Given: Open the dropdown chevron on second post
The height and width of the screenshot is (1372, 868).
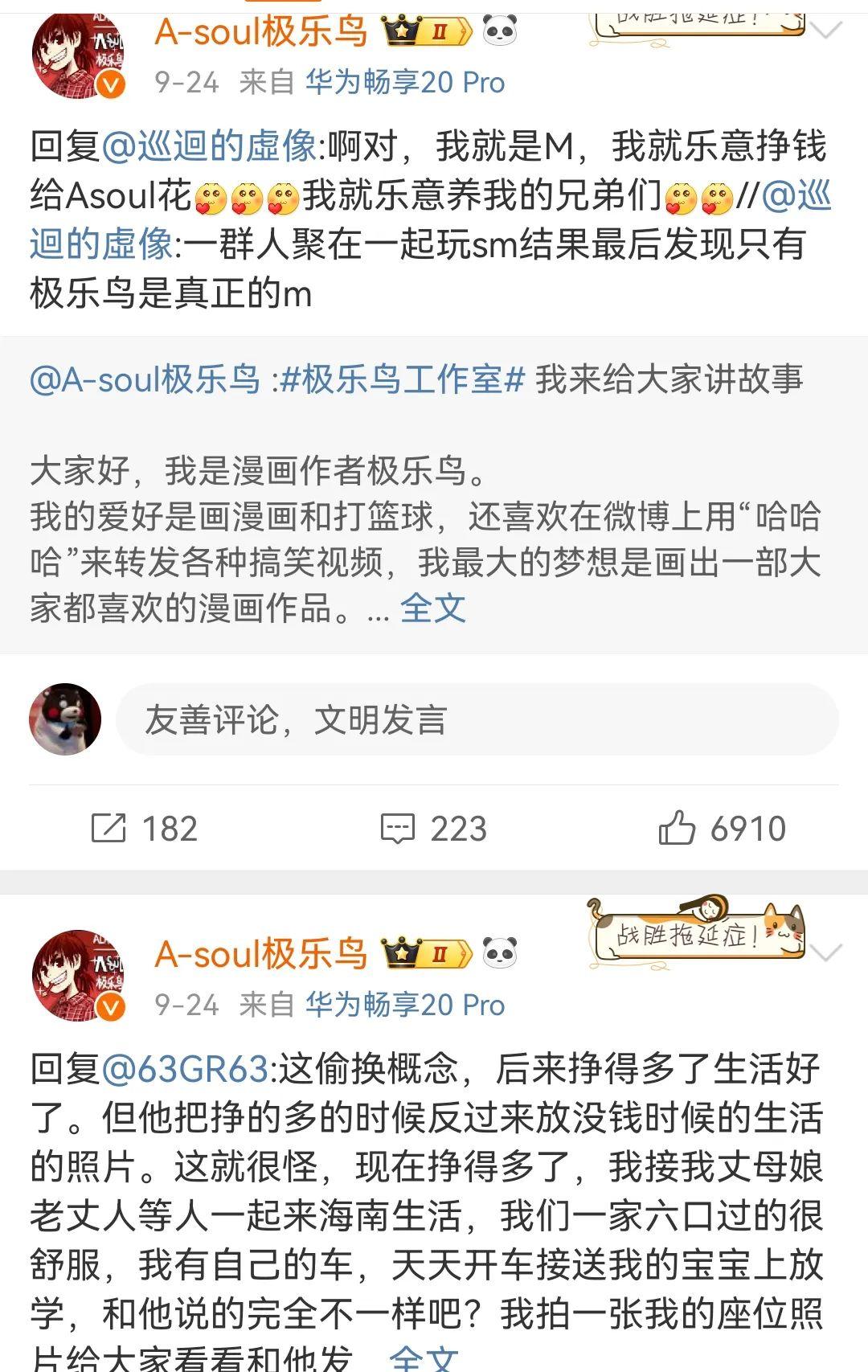Looking at the screenshot, I should 826,952.
